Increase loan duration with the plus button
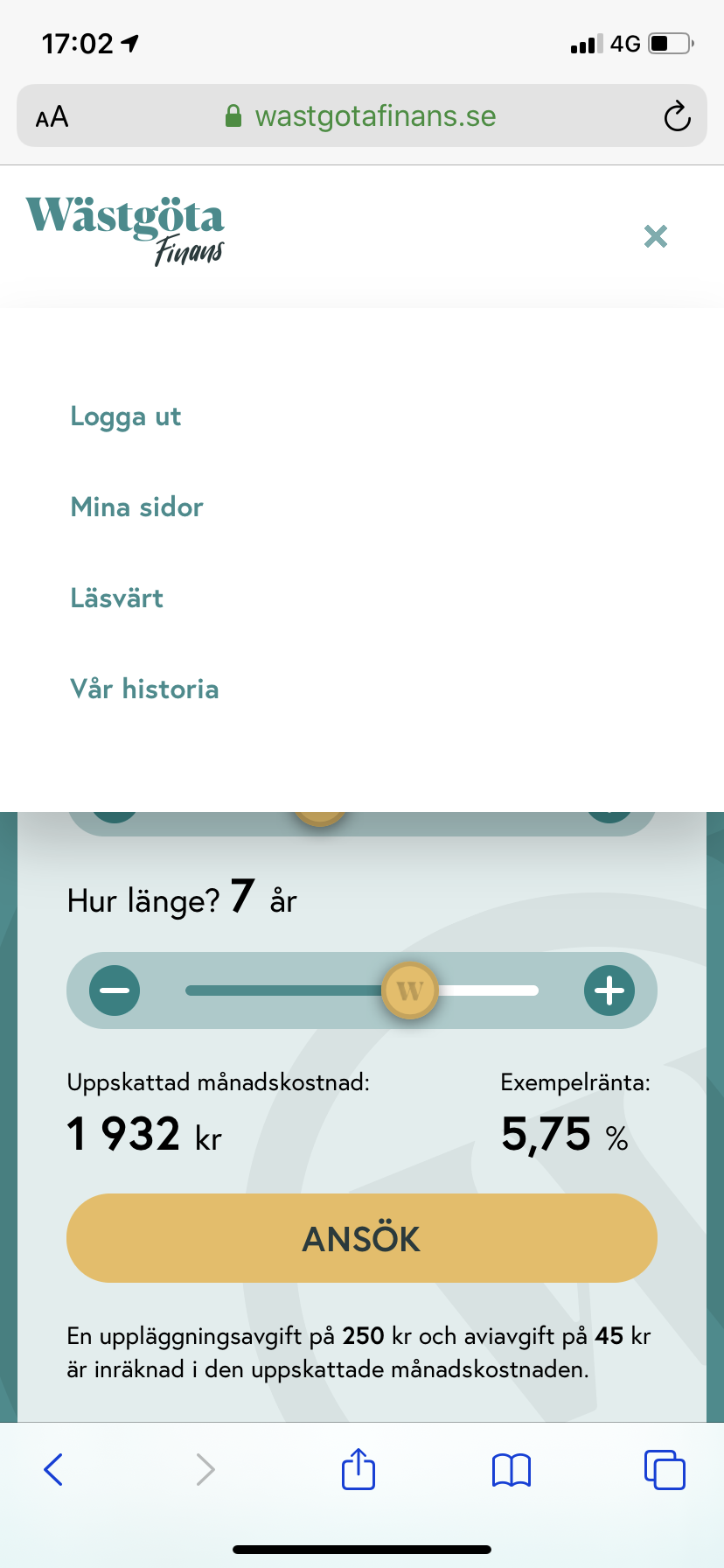 click(x=609, y=990)
